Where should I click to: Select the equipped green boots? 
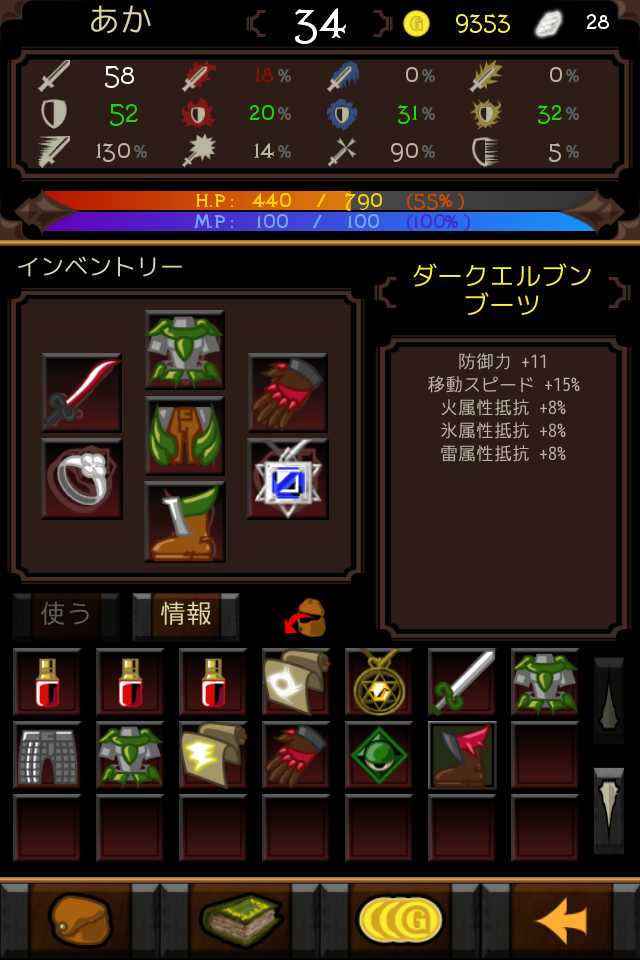coord(185,522)
